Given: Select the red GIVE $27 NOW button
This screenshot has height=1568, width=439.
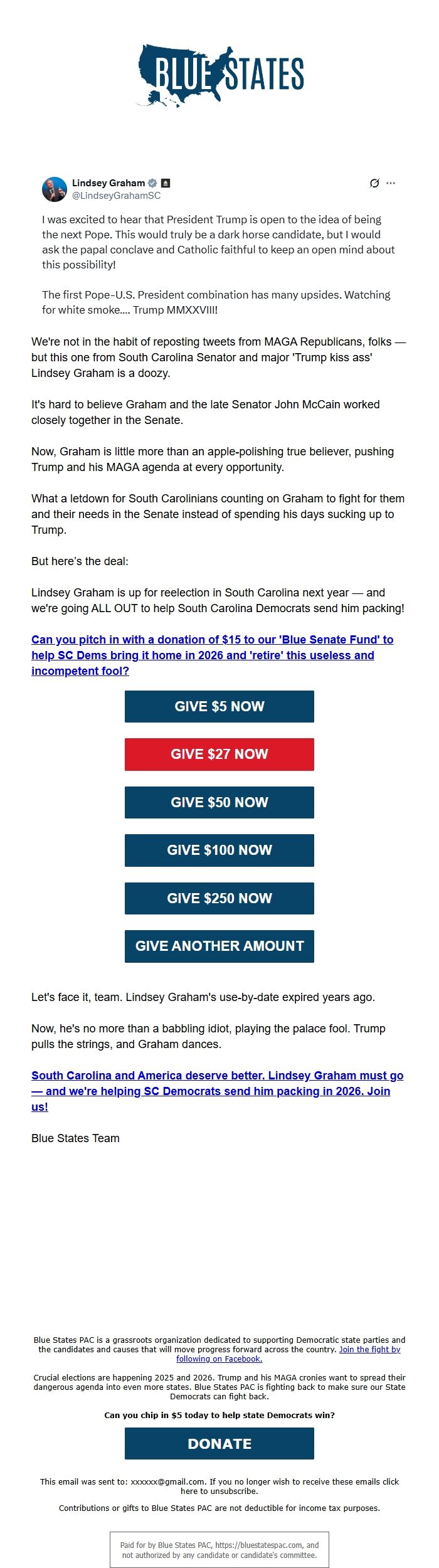Looking at the screenshot, I should [219, 754].
